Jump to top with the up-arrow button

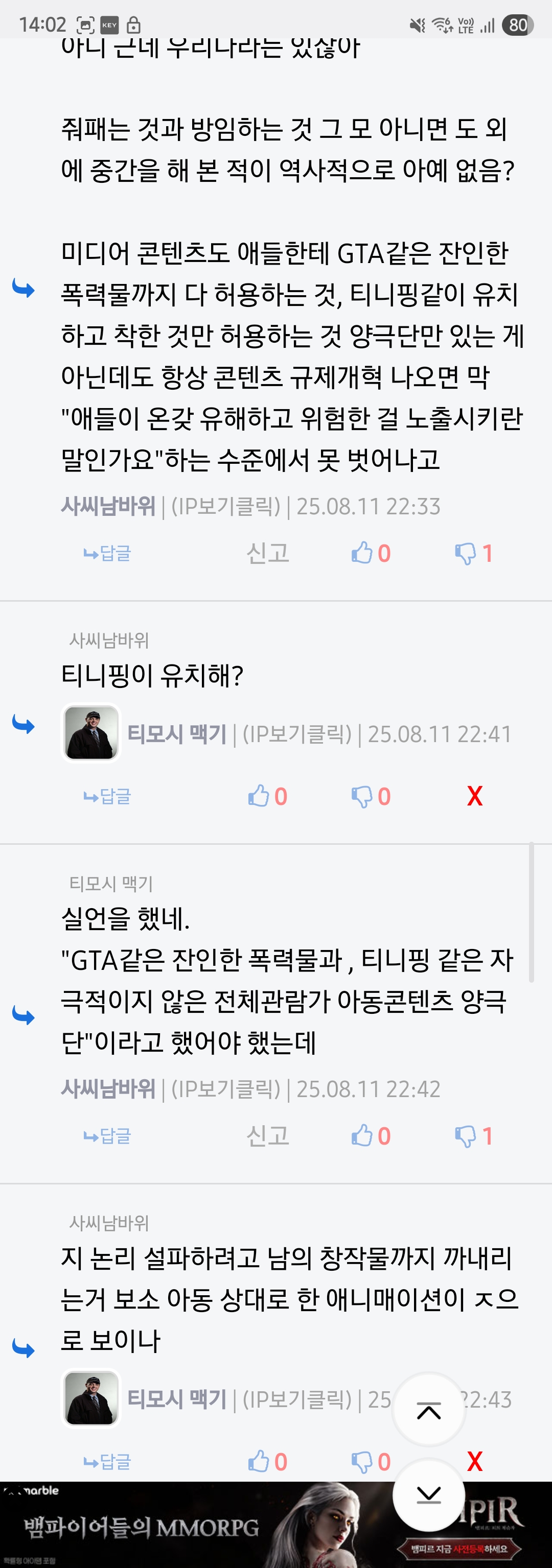point(429,1410)
